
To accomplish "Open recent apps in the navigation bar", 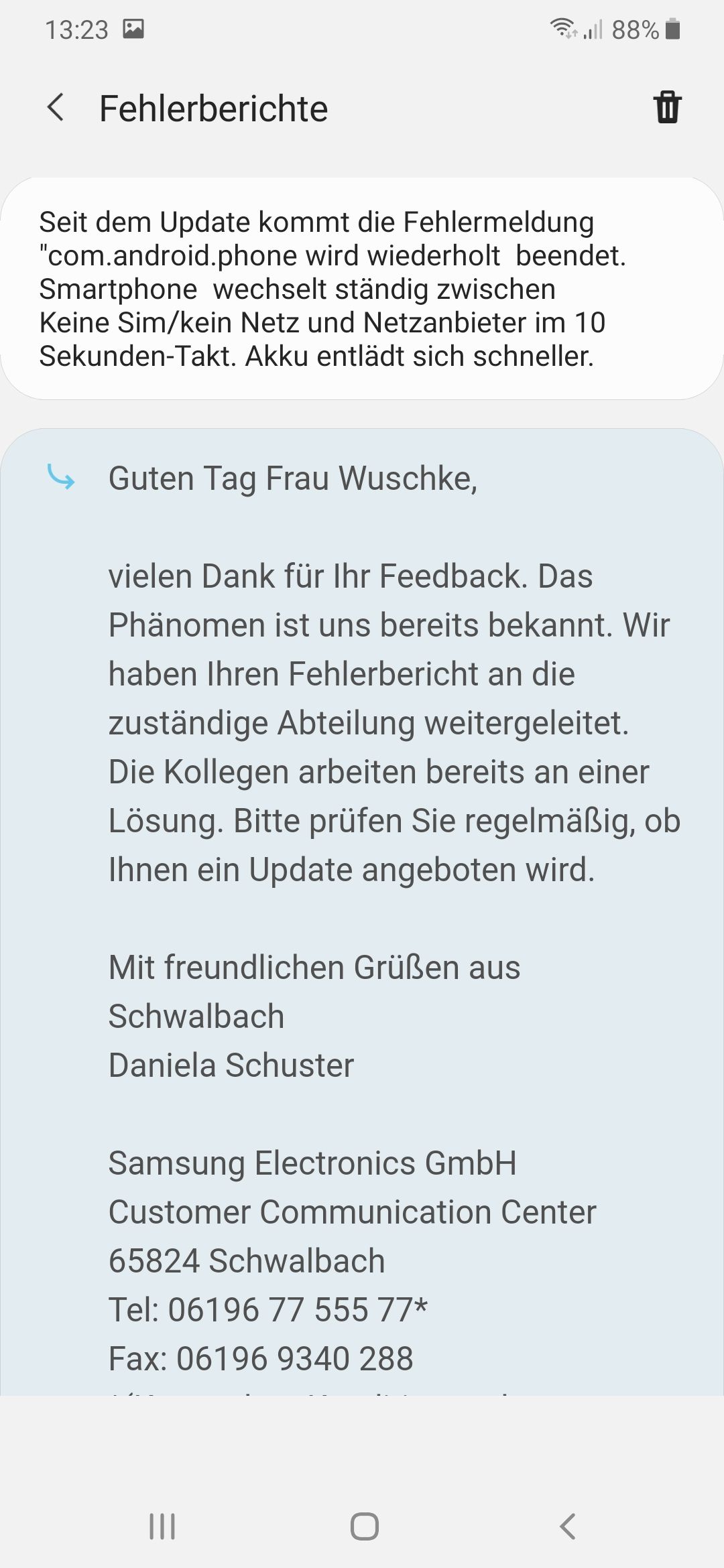I will pos(162,1526).
